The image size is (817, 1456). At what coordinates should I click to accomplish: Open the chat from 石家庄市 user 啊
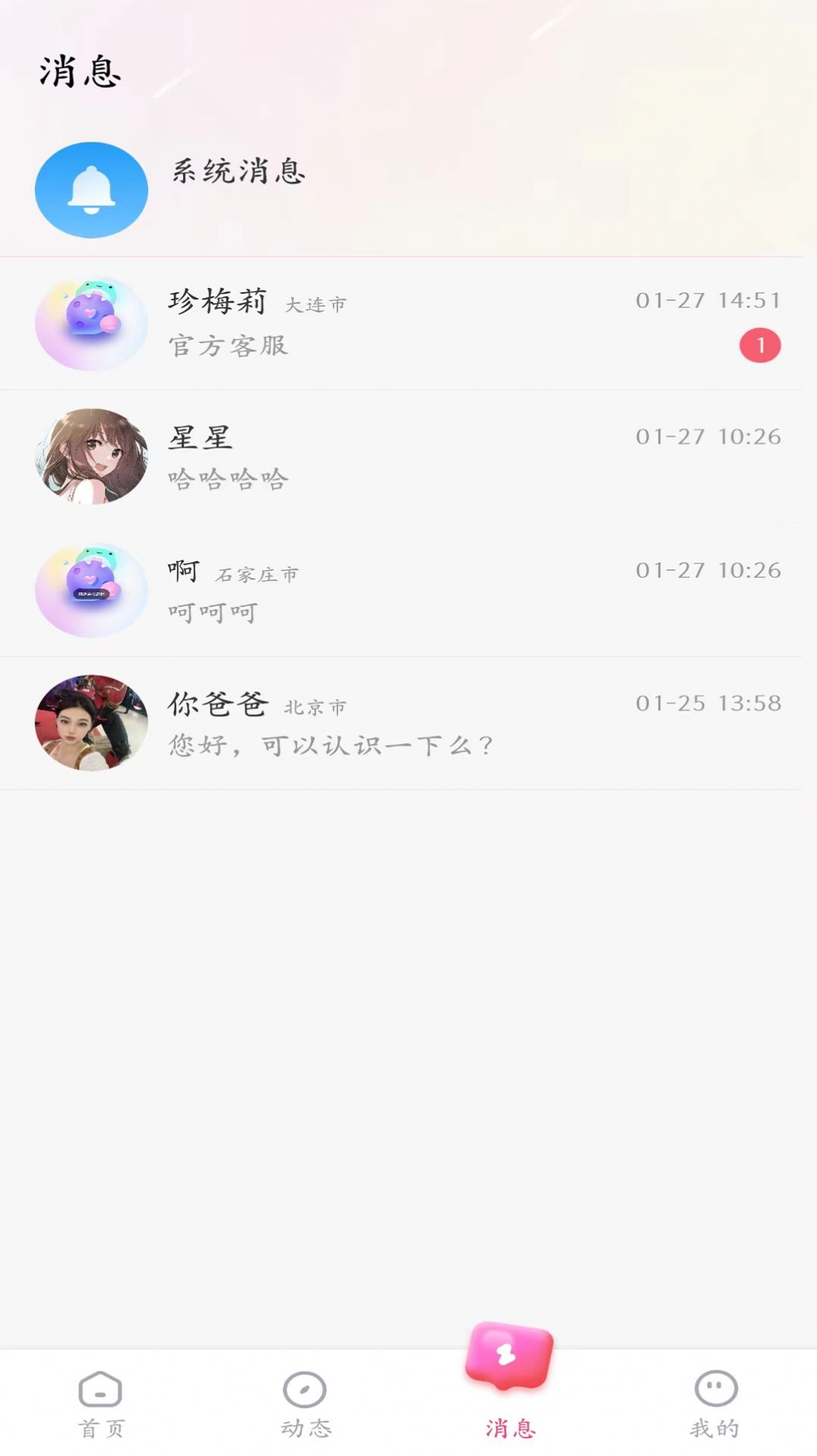380,590
